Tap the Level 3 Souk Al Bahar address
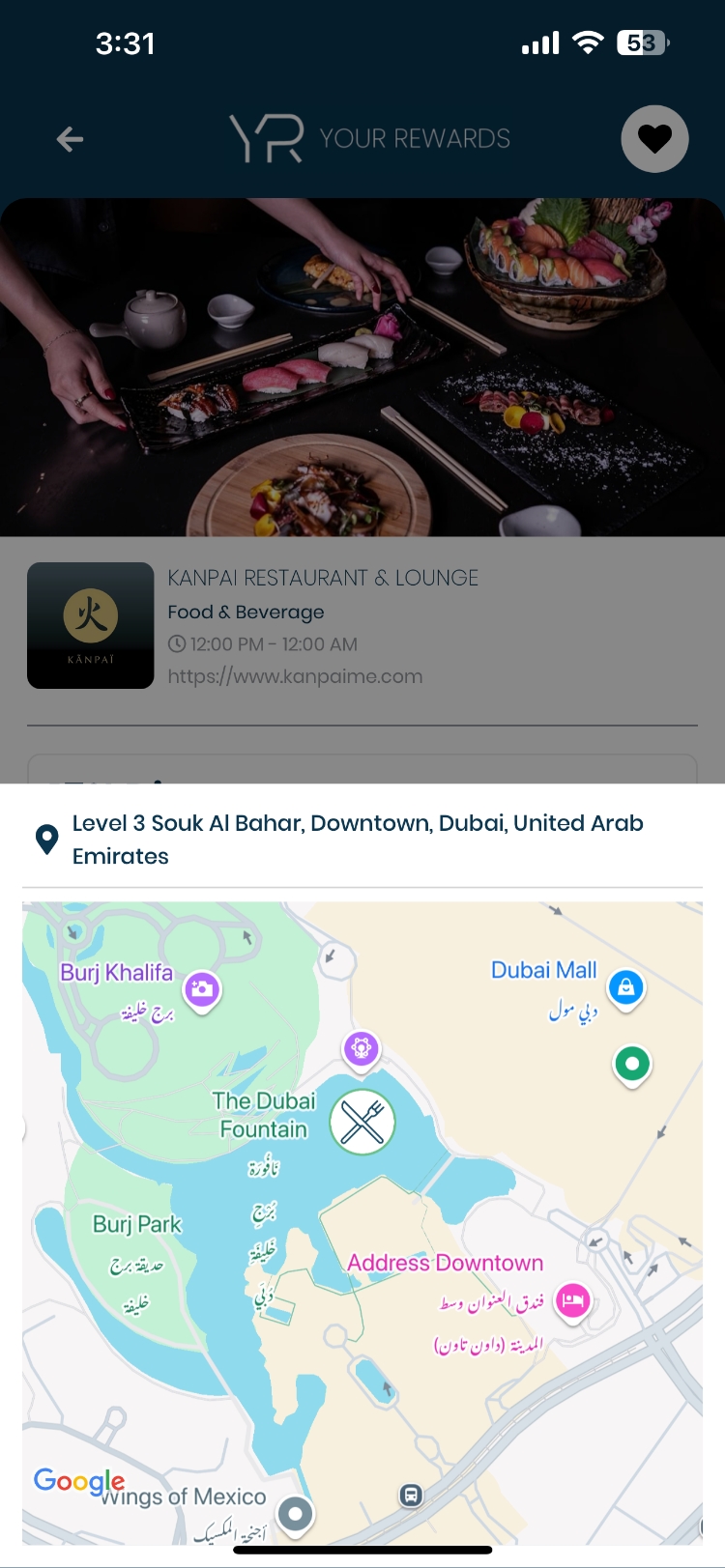This screenshot has width=725, height=1568. click(358, 839)
